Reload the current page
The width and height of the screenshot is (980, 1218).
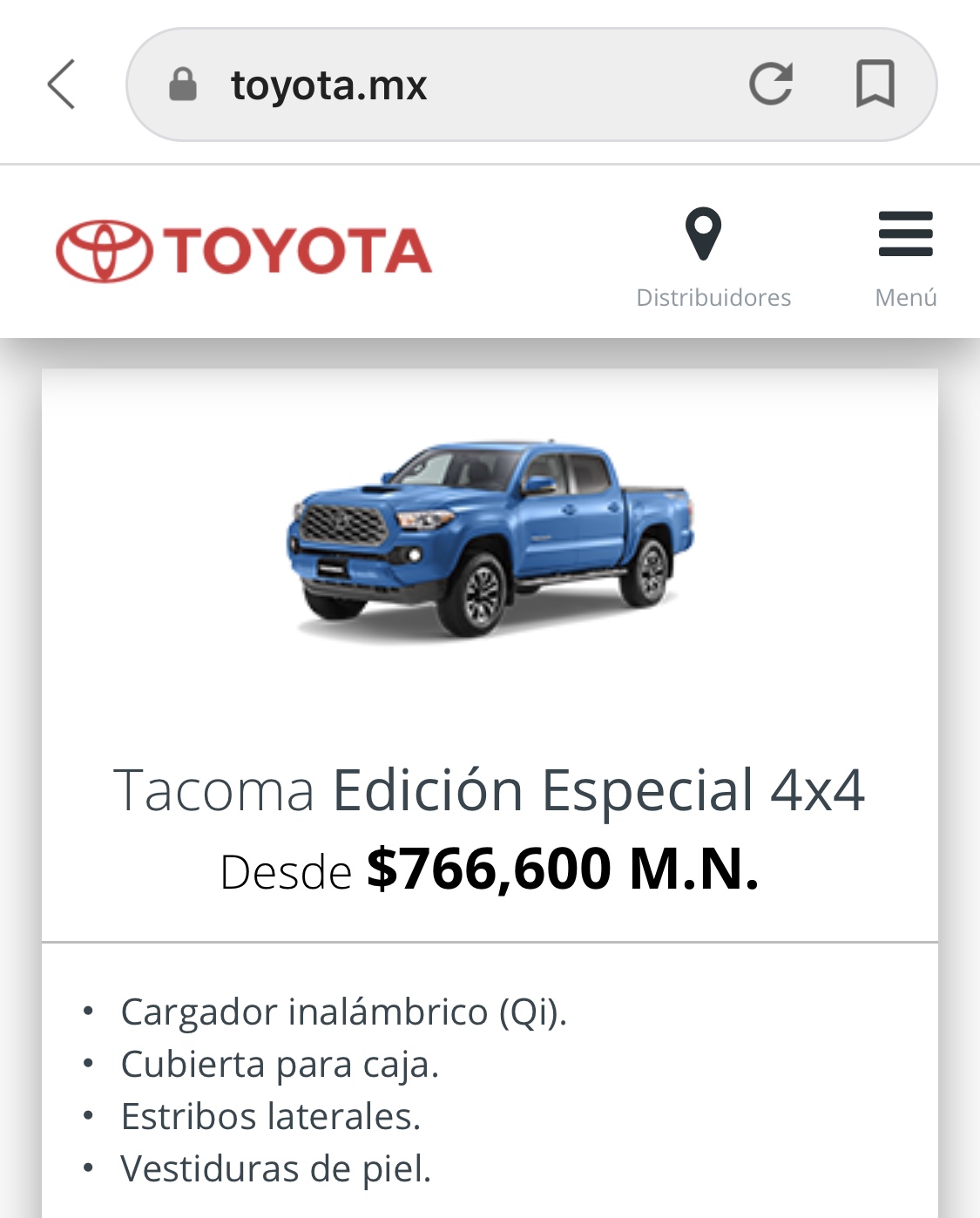(x=771, y=85)
